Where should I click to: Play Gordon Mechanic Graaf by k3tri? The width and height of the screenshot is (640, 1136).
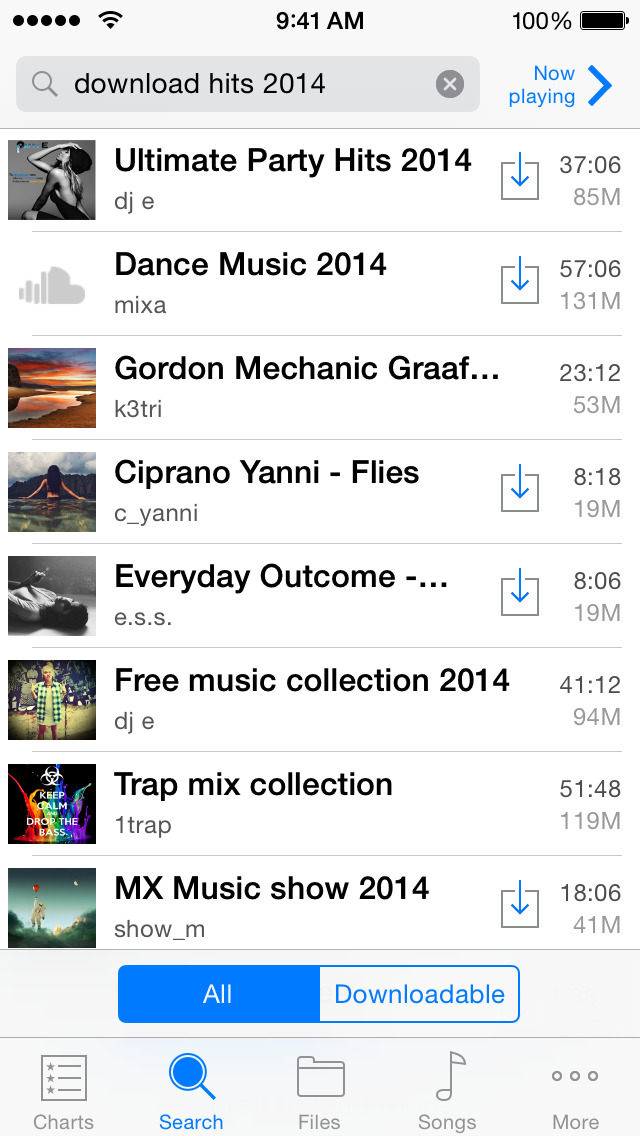point(300,387)
